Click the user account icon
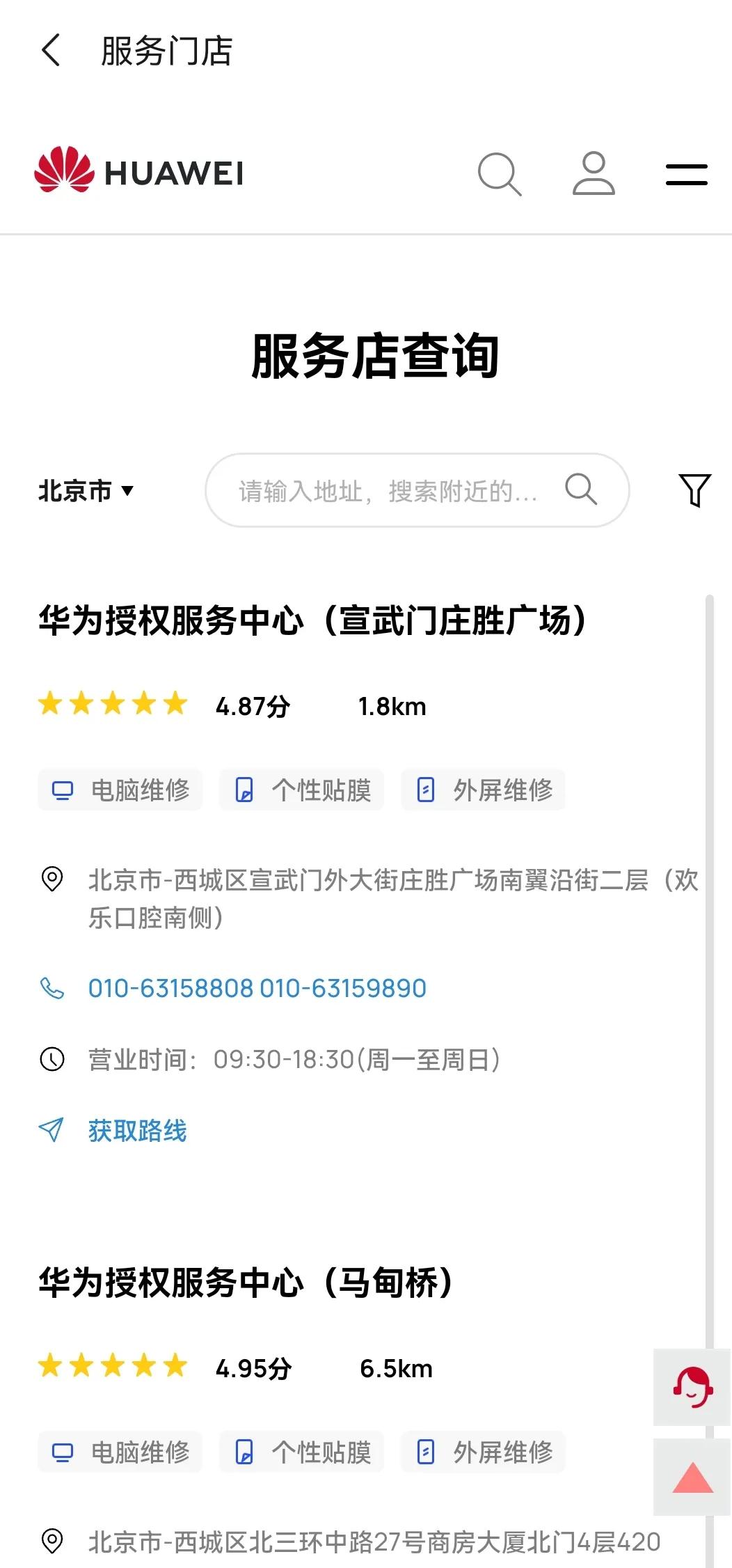The image size is (732, 1568). click(x=594, y=173)
